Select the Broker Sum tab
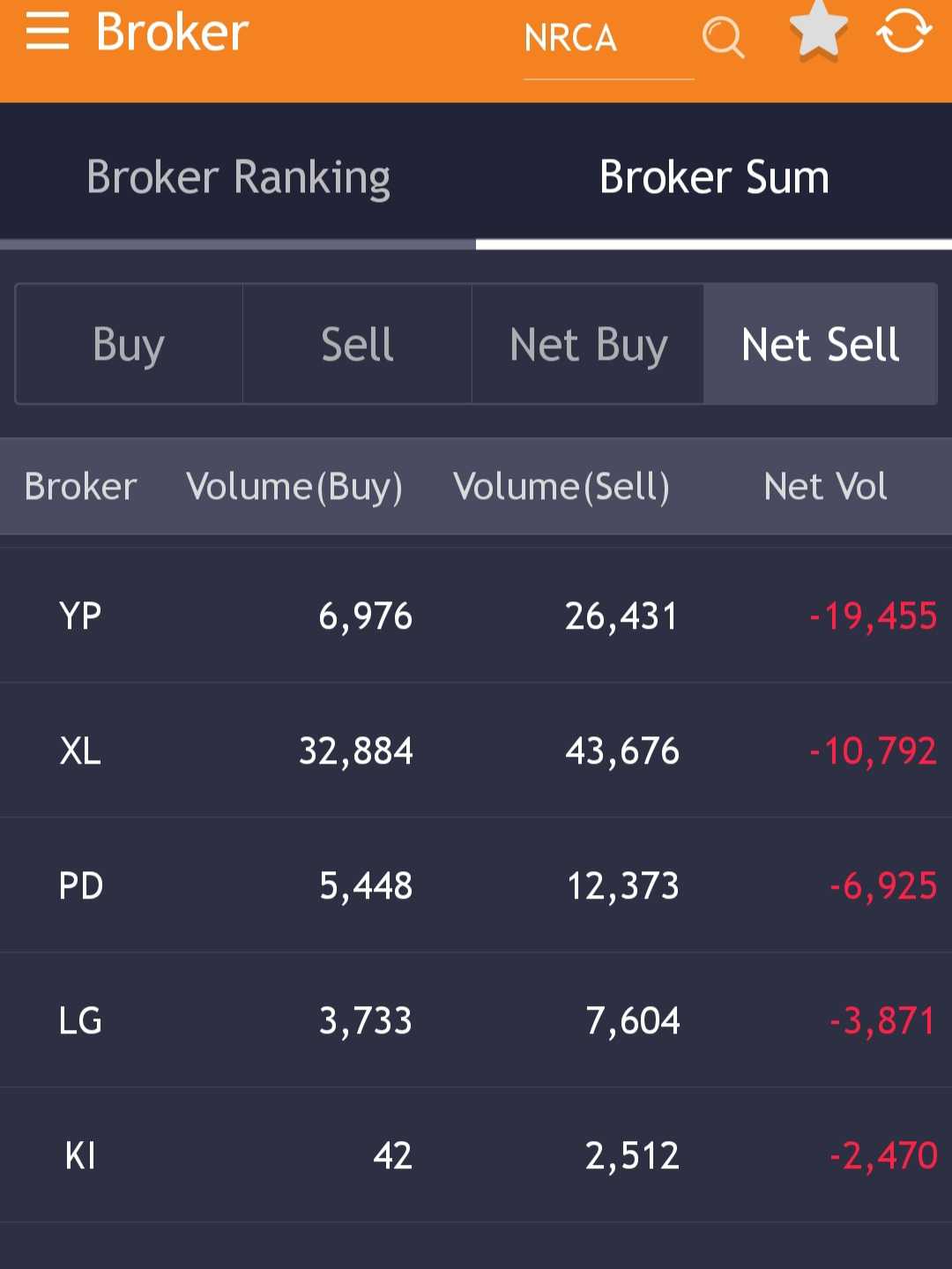 coord(714,177)
